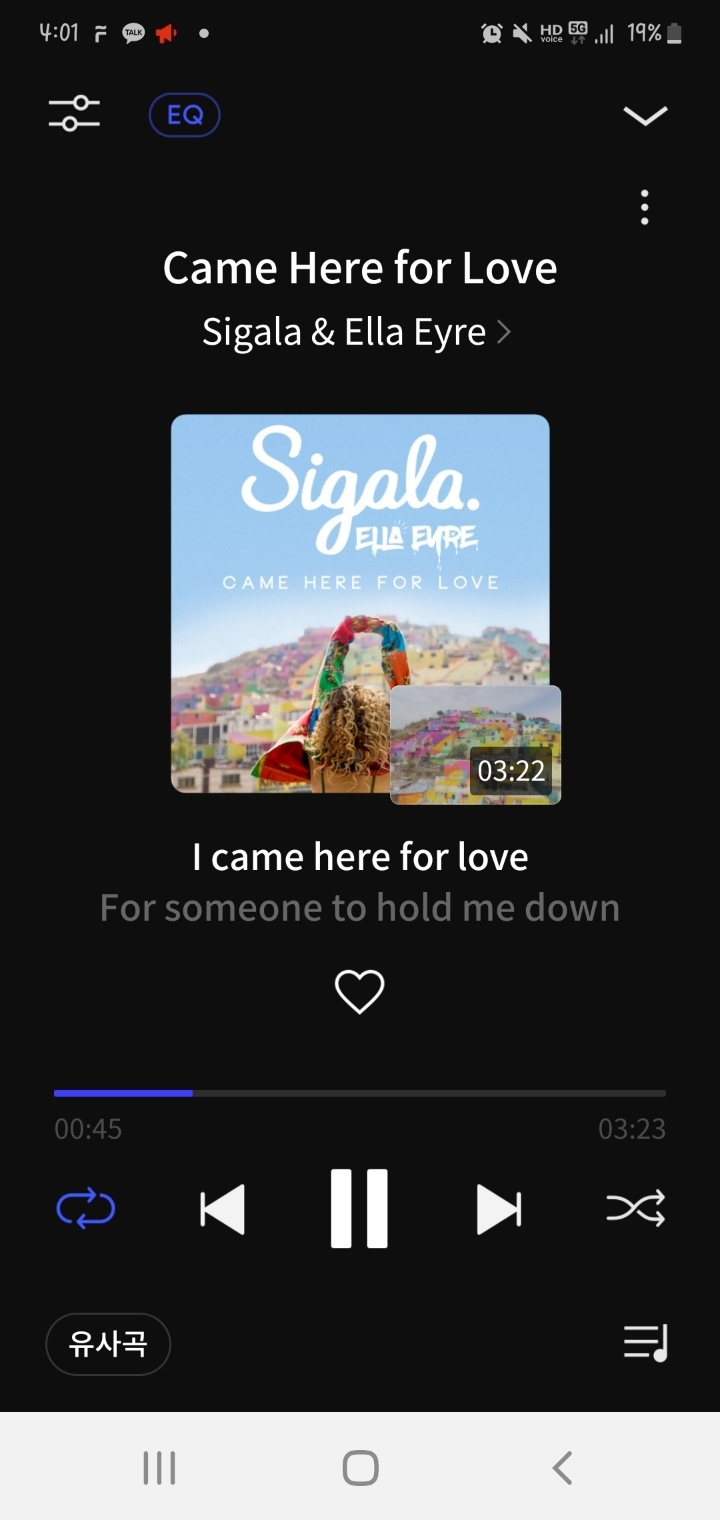Tap the playback progress bar

point(360,1093)
